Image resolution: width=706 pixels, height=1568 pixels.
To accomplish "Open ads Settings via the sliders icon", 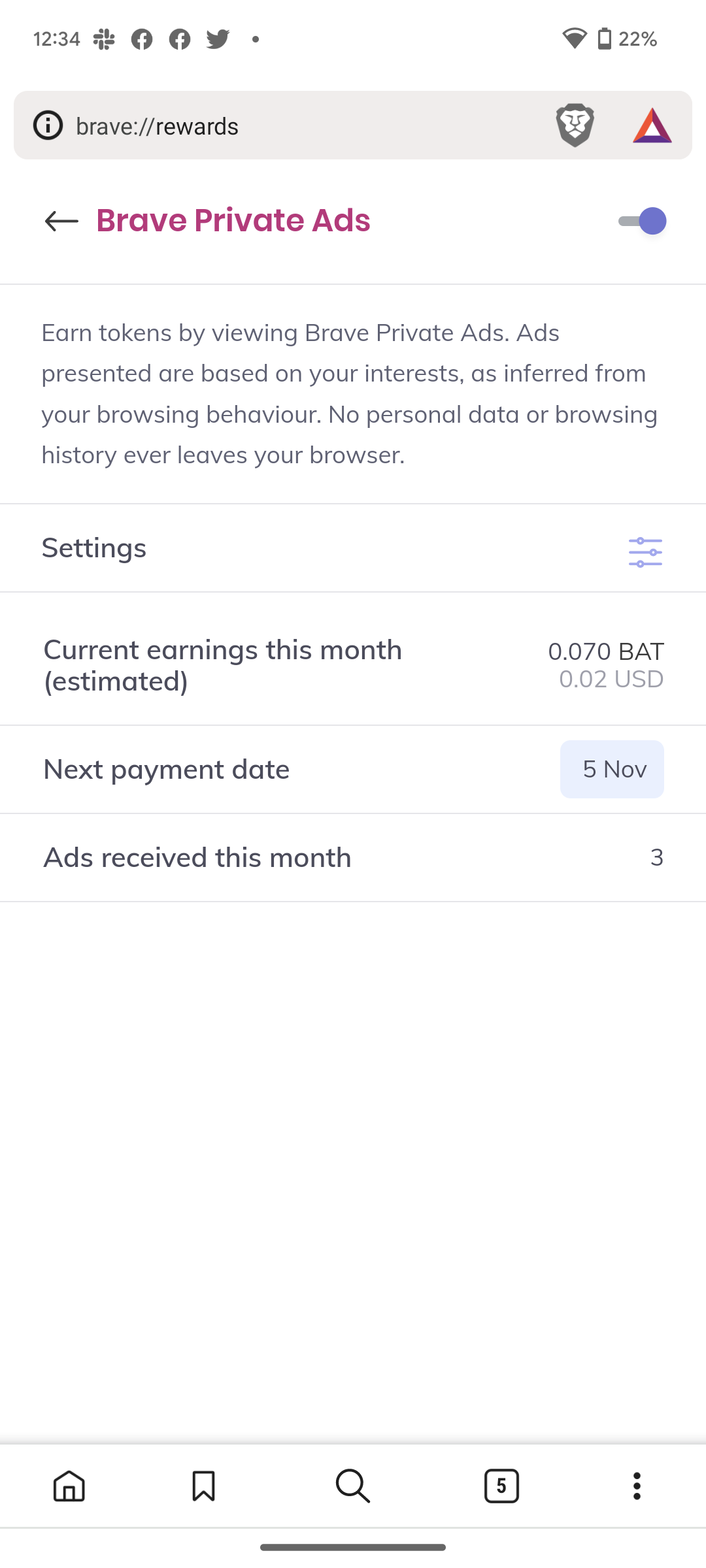I will pyautogui.click(x=646, y=551).
